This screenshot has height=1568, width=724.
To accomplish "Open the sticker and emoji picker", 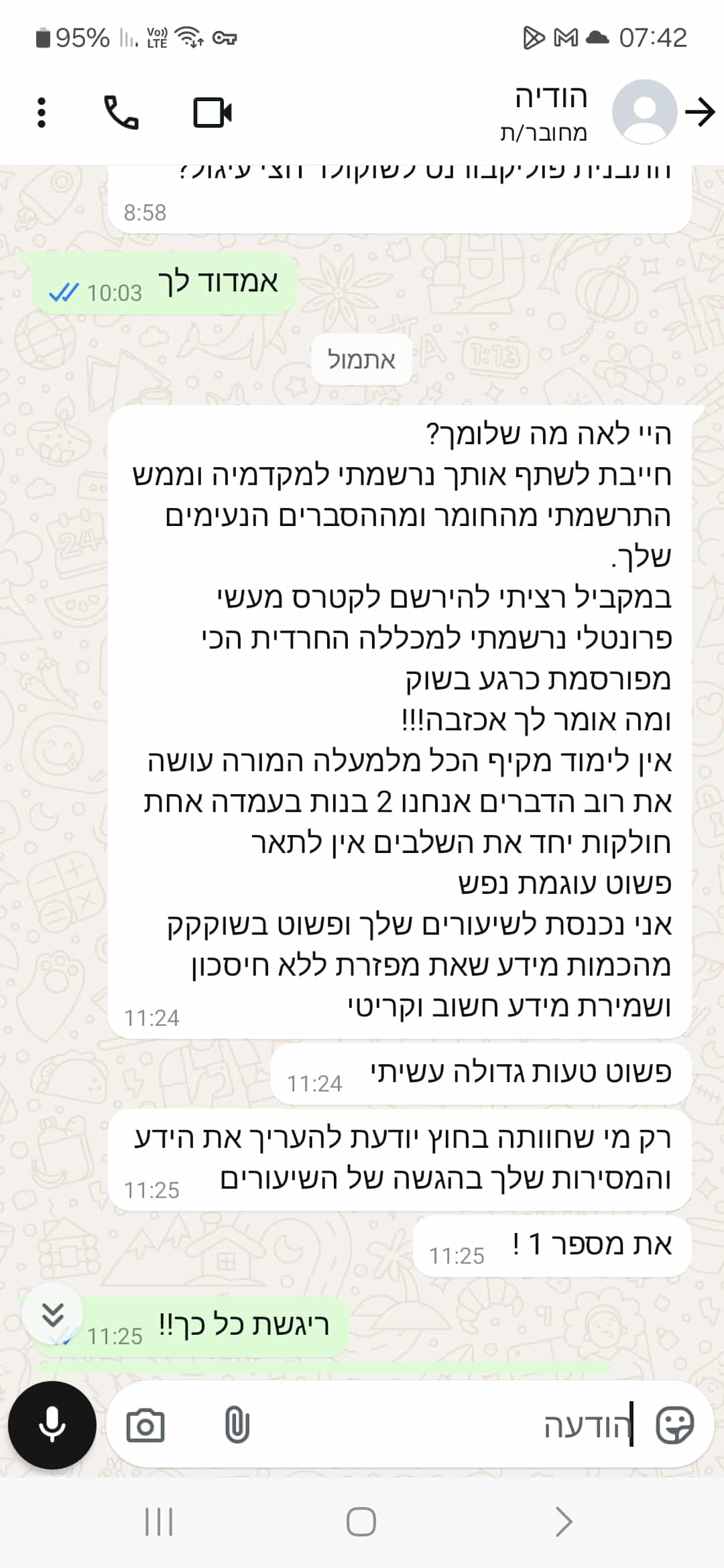I will pos(674,1425).
